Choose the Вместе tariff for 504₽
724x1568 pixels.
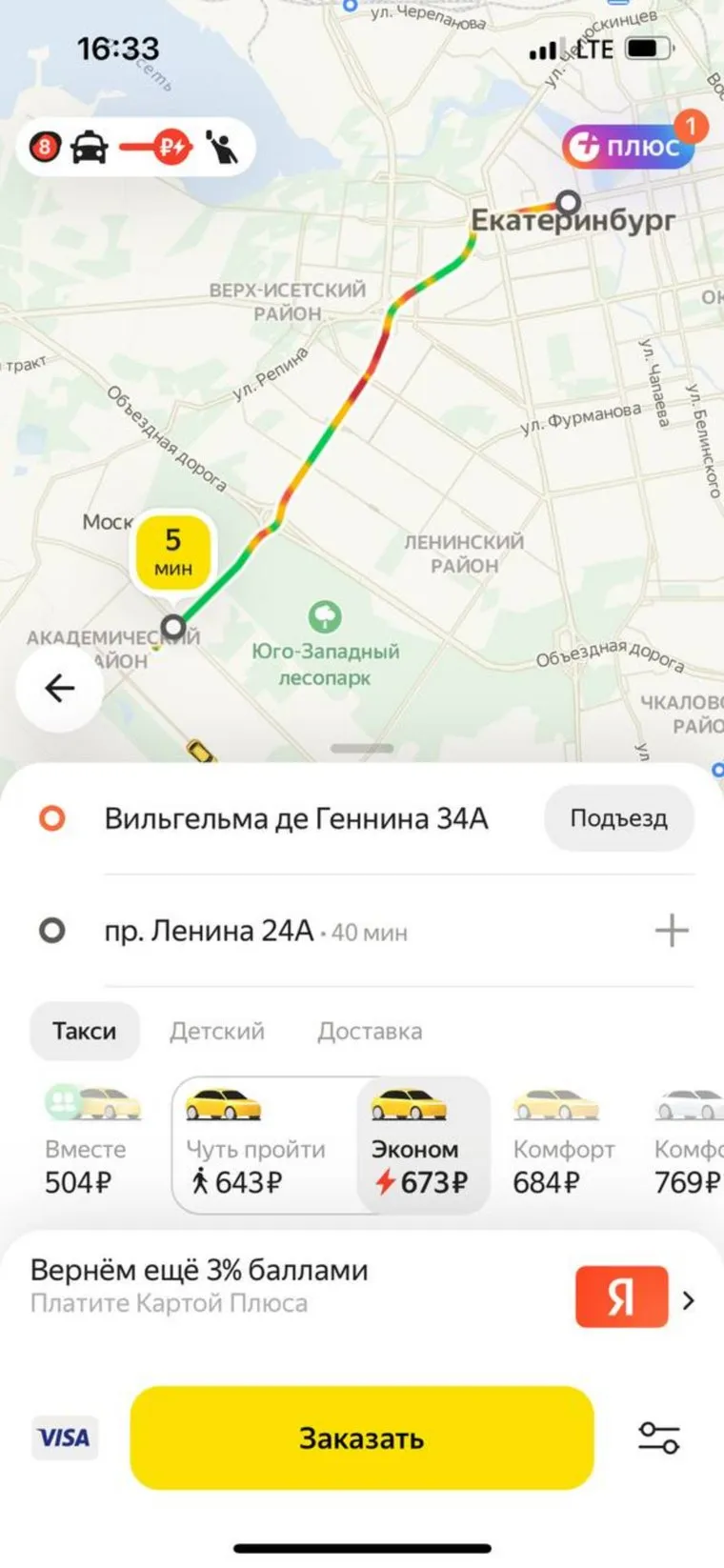coord(86,1143)
